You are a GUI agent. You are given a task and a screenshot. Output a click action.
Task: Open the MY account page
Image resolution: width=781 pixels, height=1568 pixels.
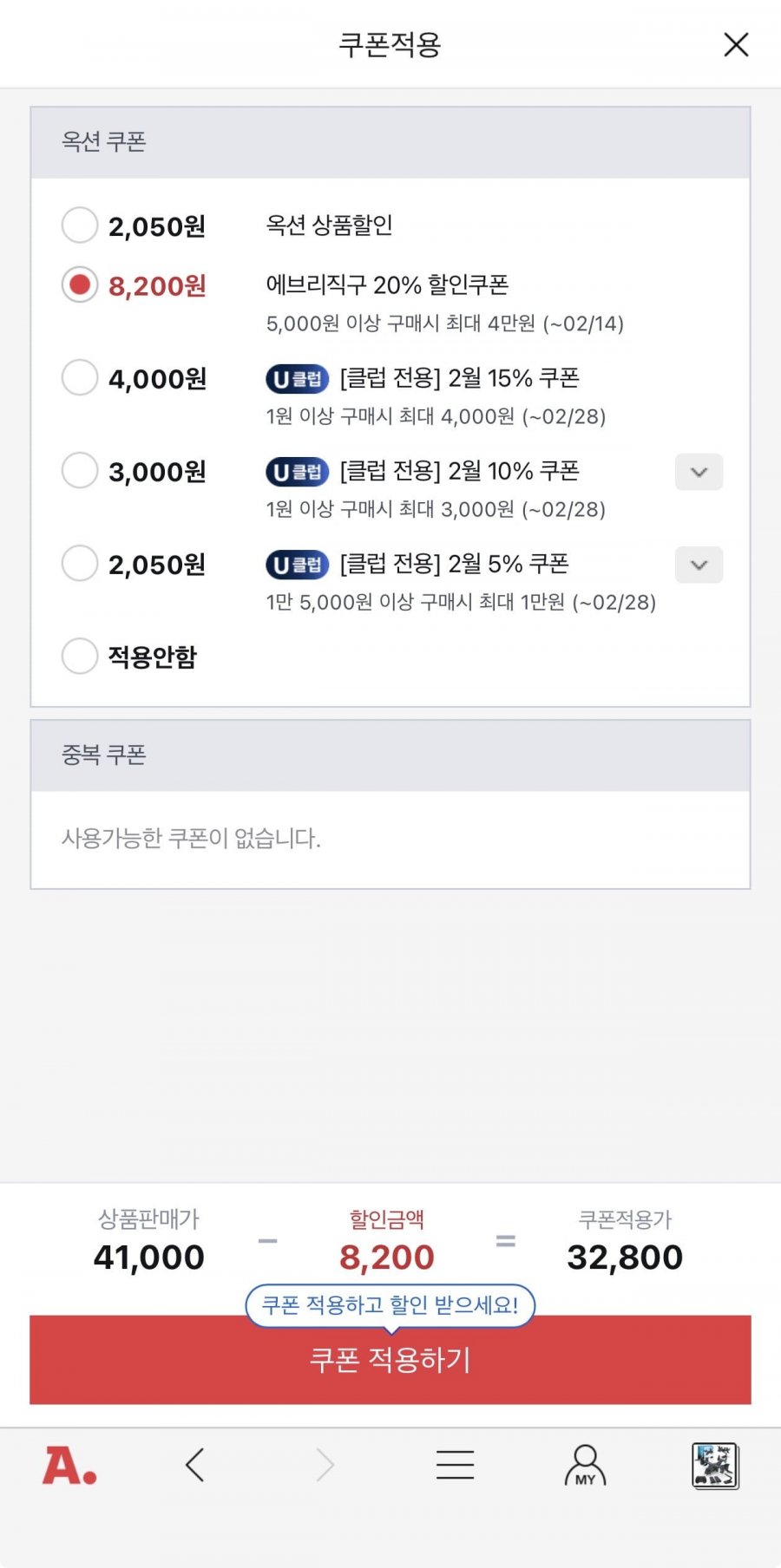coord(585,1466)
